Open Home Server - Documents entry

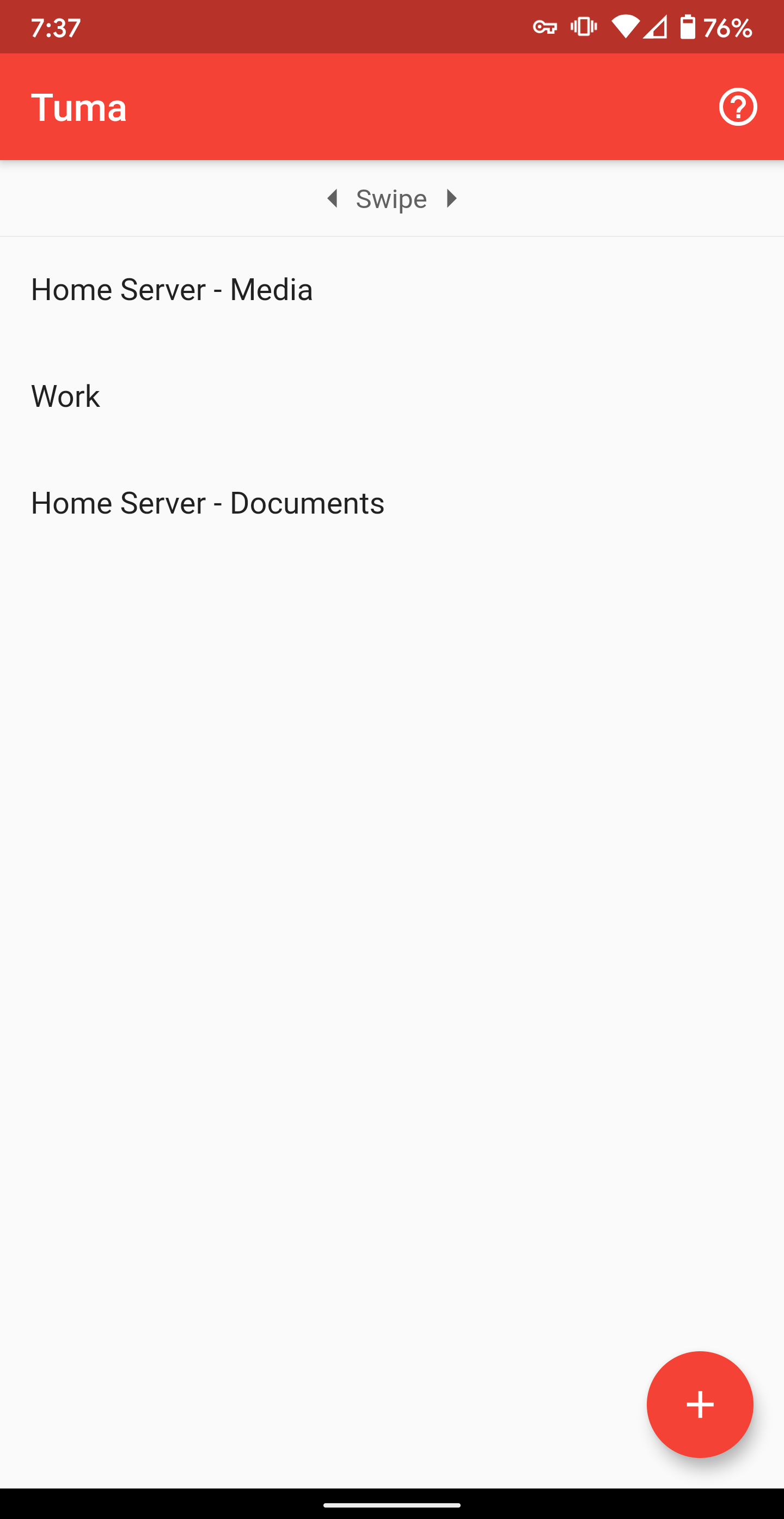pyautogui.click(x=392, y=503)
